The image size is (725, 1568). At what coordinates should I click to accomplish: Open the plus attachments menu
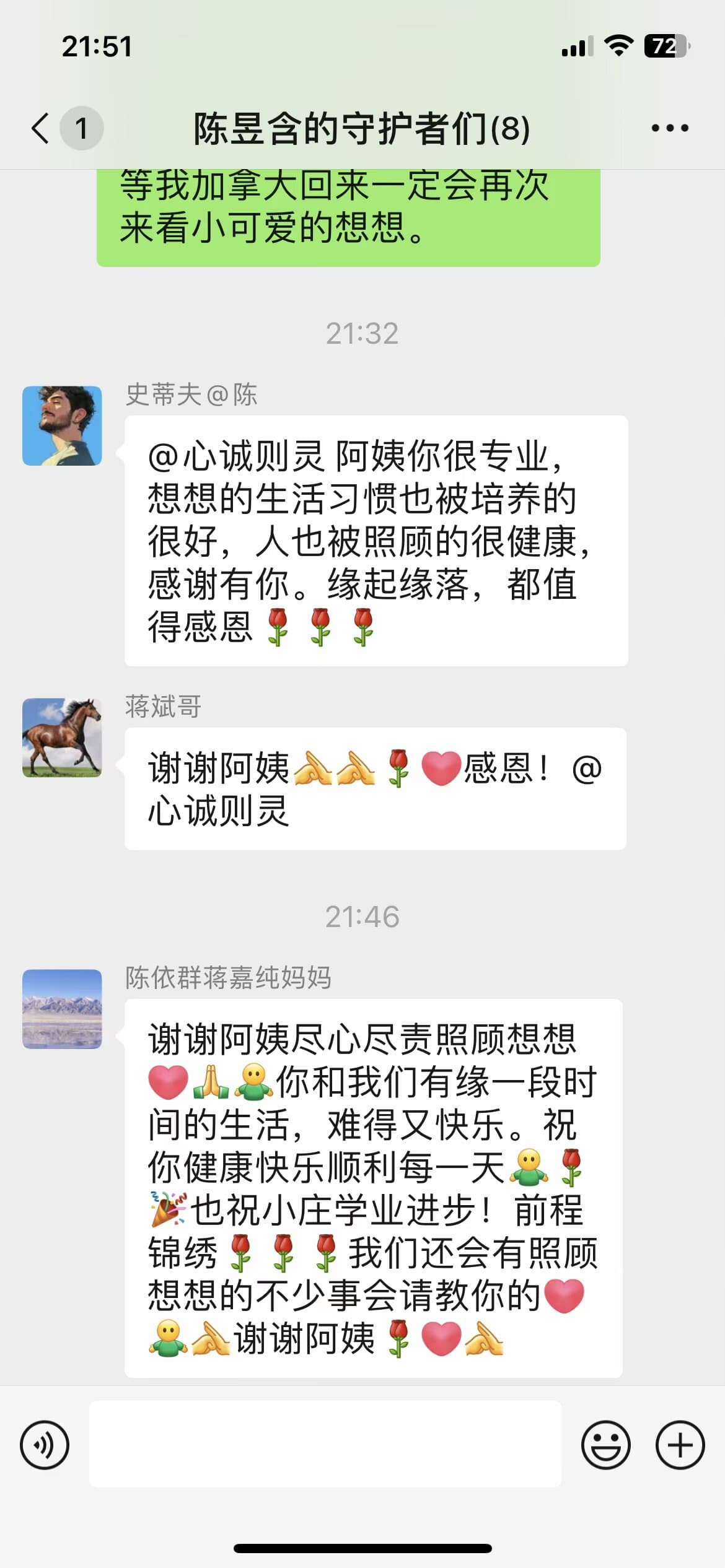[680, 1445]
